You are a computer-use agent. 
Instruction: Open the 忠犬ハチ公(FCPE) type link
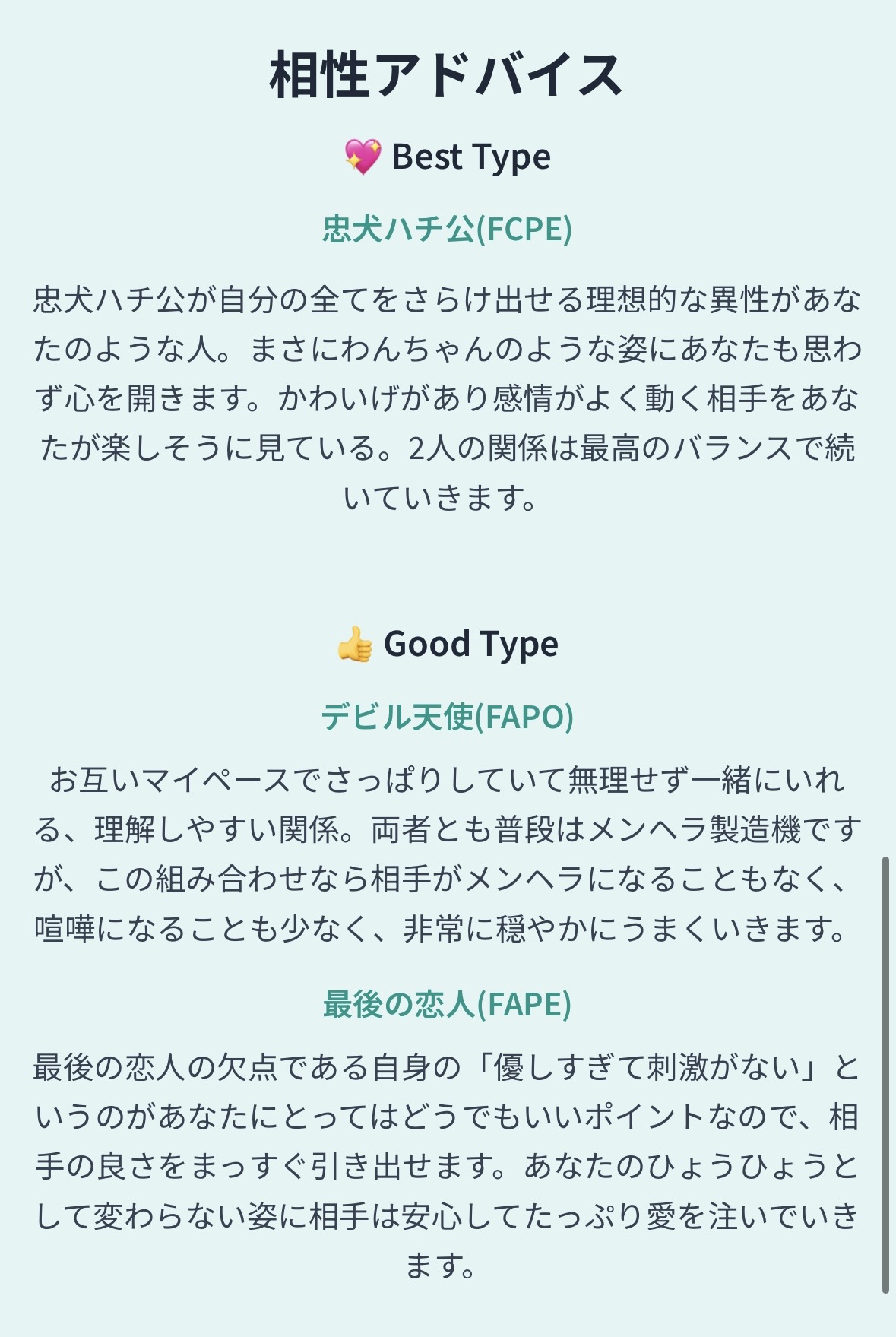[447, 229]
